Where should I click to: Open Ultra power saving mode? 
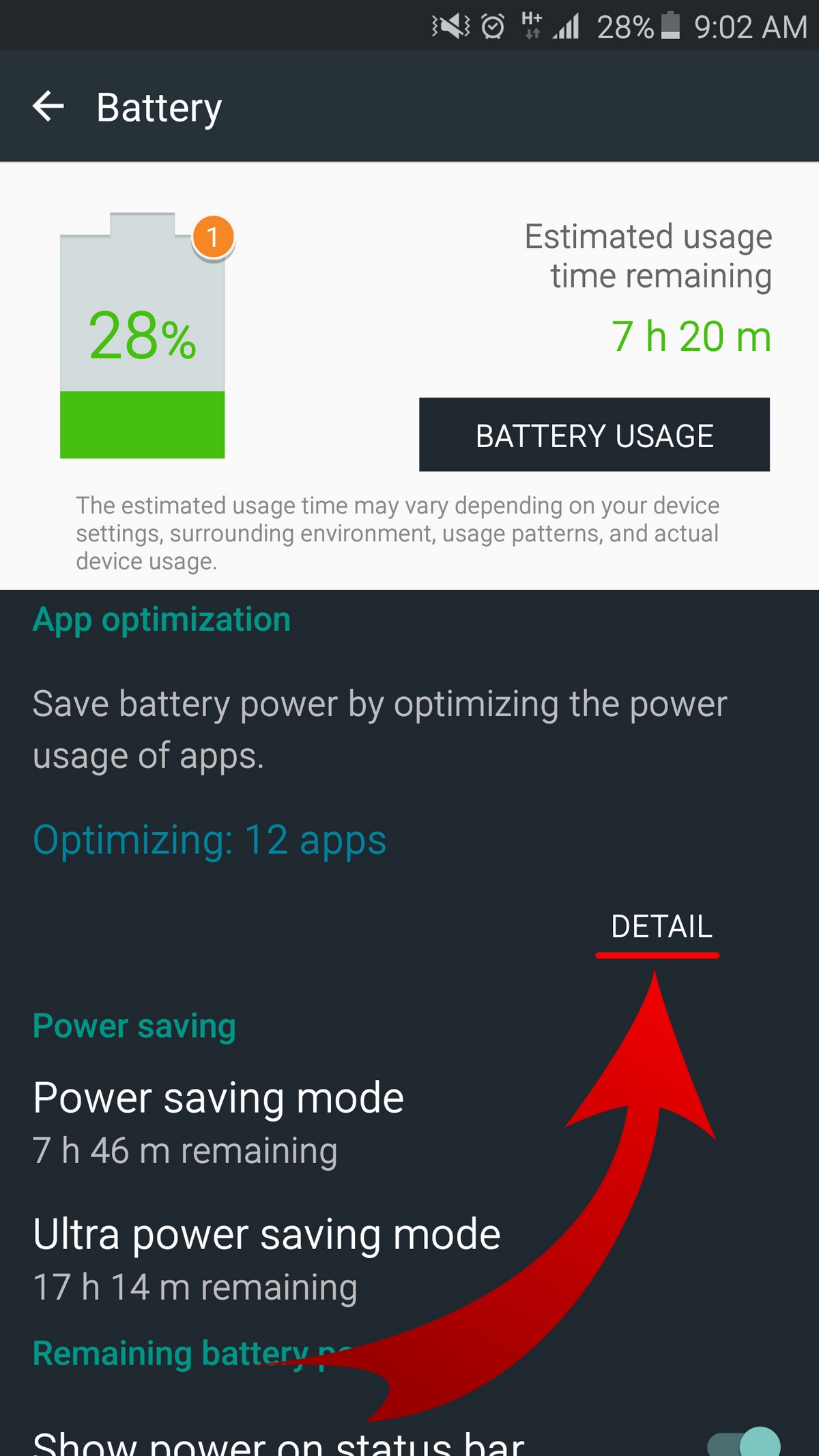point(409,1260)
